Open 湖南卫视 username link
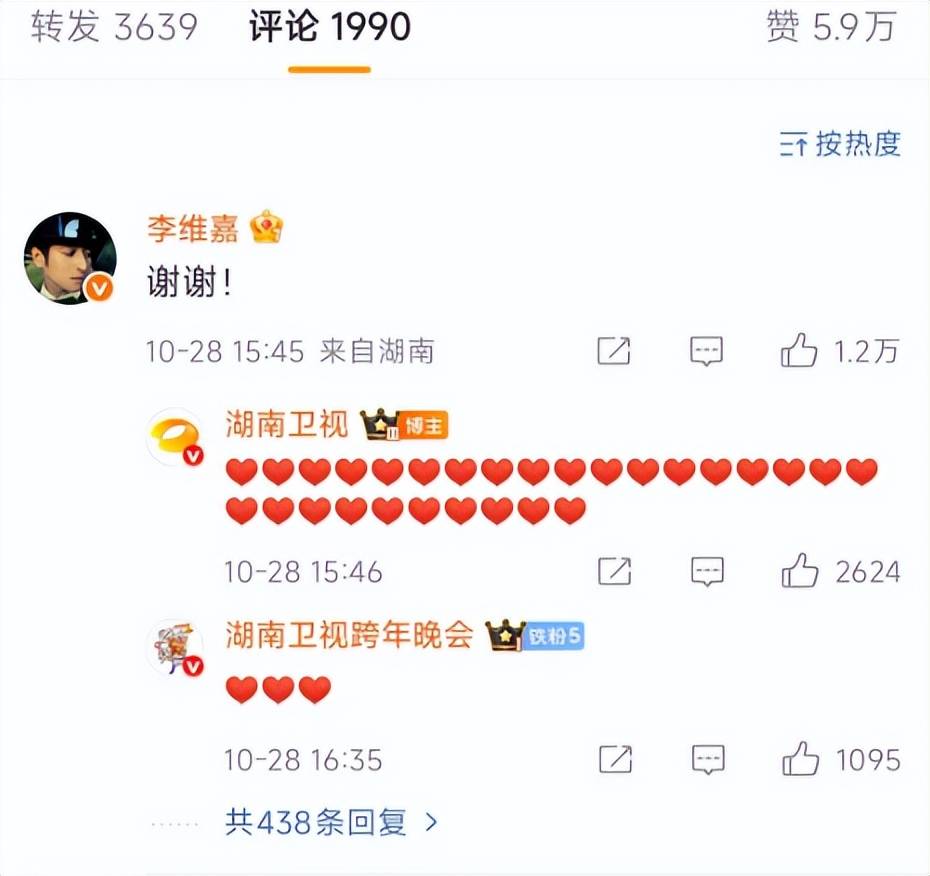Viewport: 930px width, 876px height. tap(287, 426)
